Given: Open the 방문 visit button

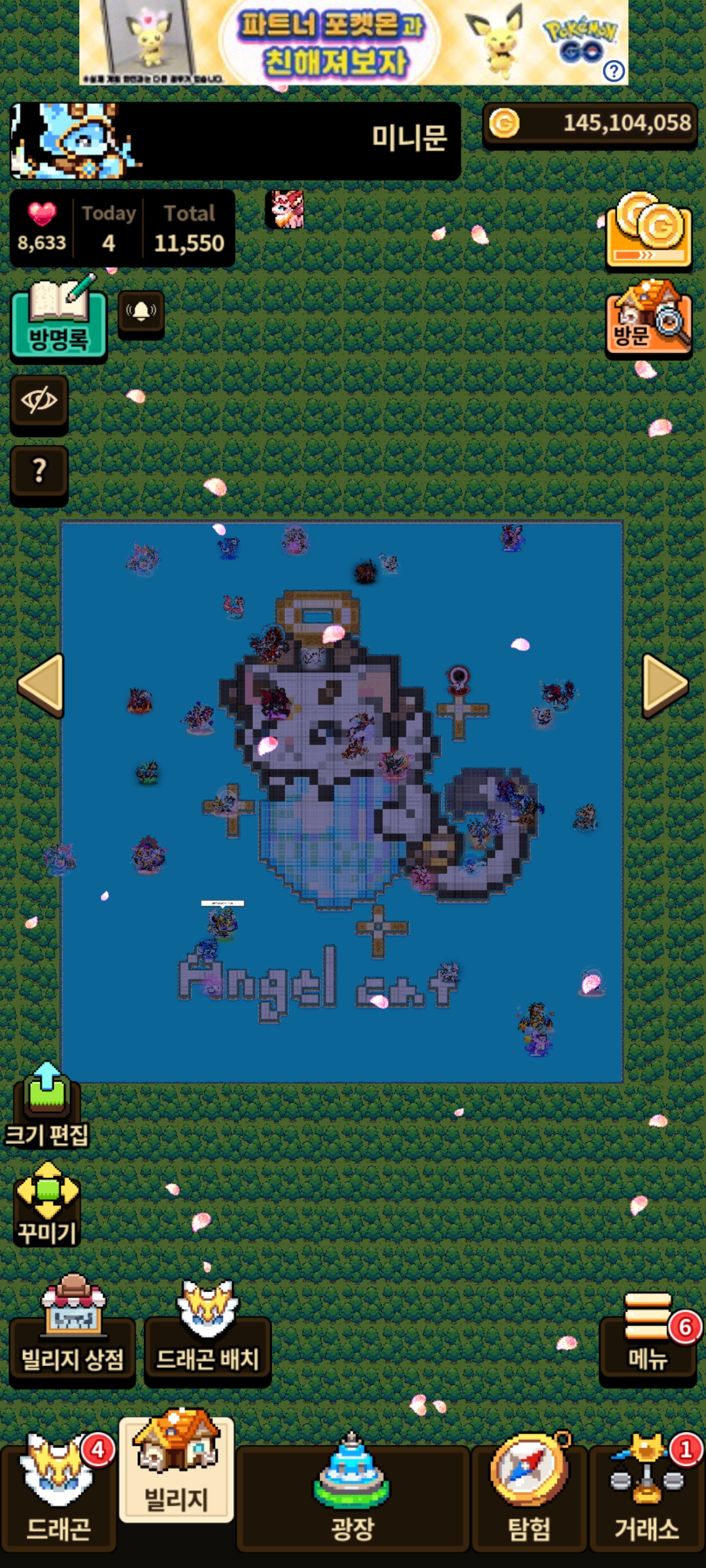Looking at the screenshot, I should click(x=648, y=319).
